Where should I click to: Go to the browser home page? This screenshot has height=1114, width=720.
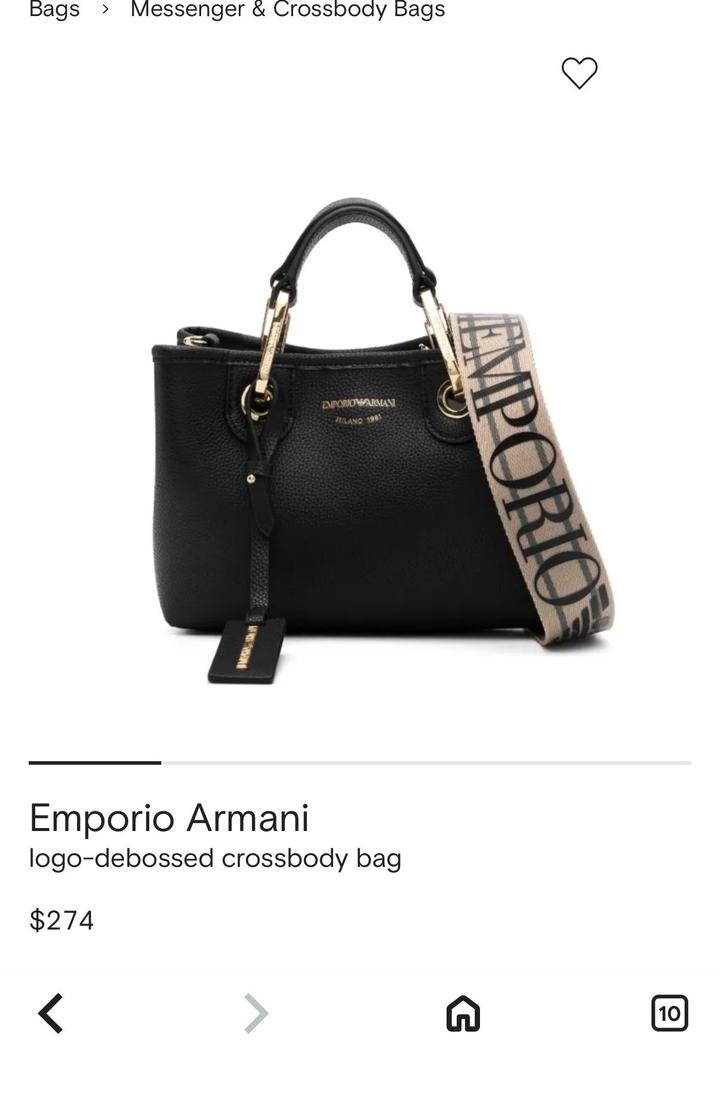[463, 1013]
